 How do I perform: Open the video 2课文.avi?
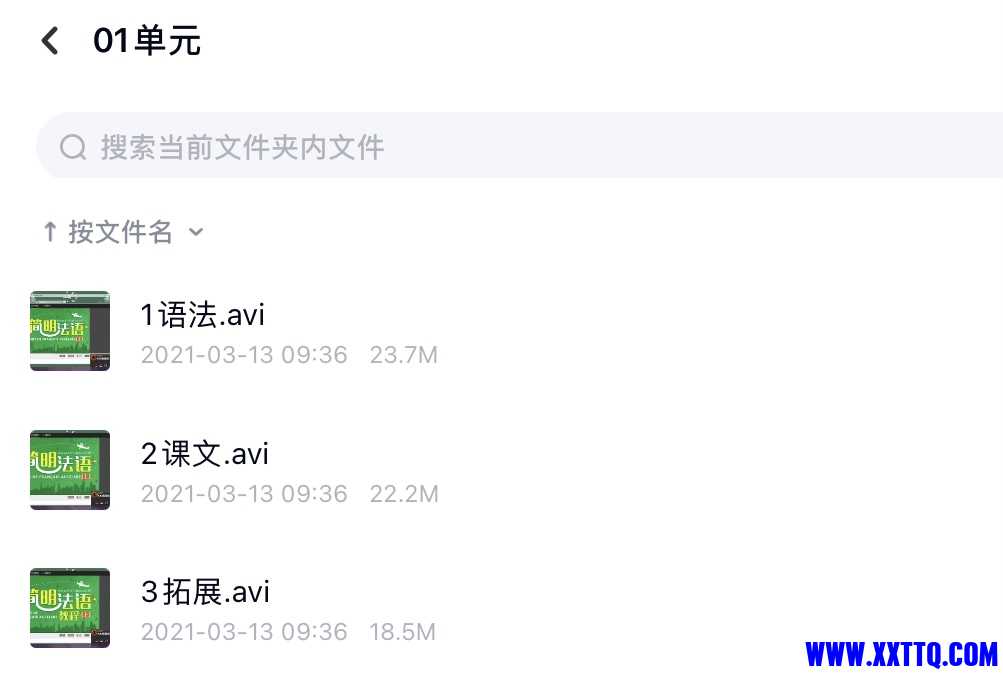205,455
